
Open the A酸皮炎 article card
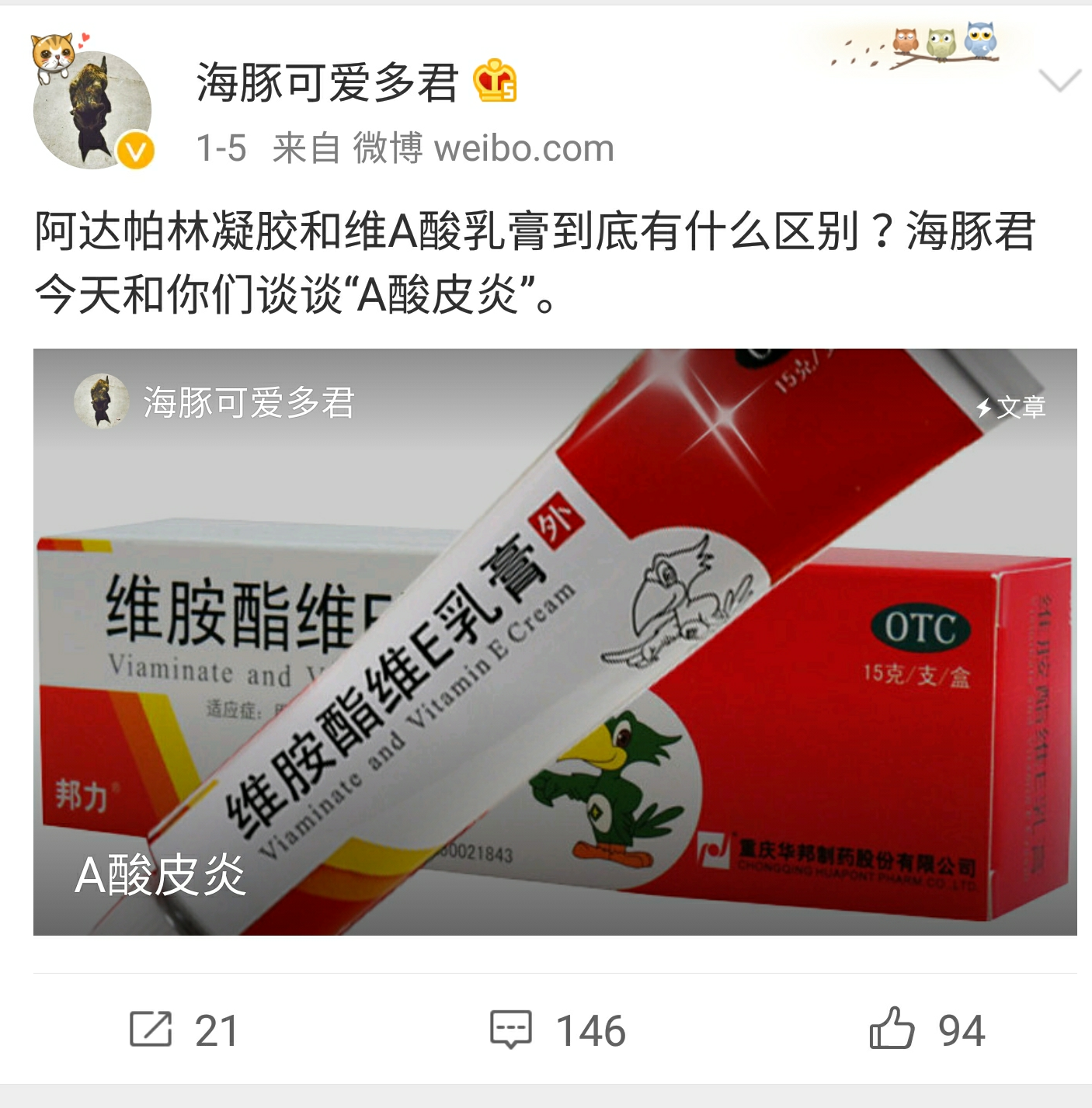[x=555, y=641]
